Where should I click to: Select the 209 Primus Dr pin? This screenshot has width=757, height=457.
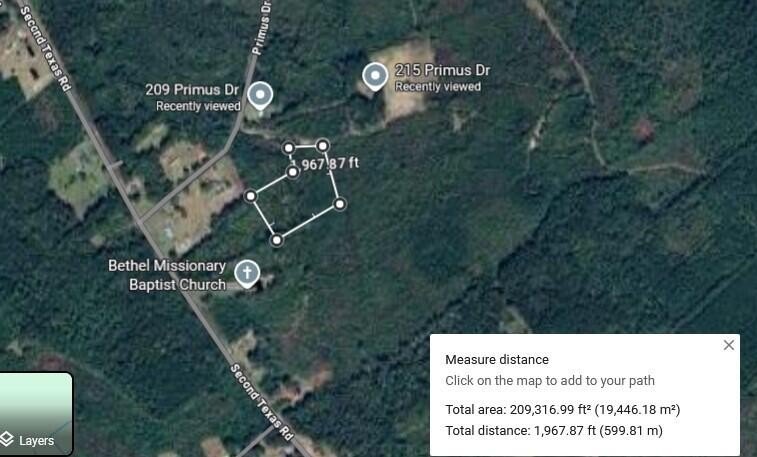coord(260,95)
